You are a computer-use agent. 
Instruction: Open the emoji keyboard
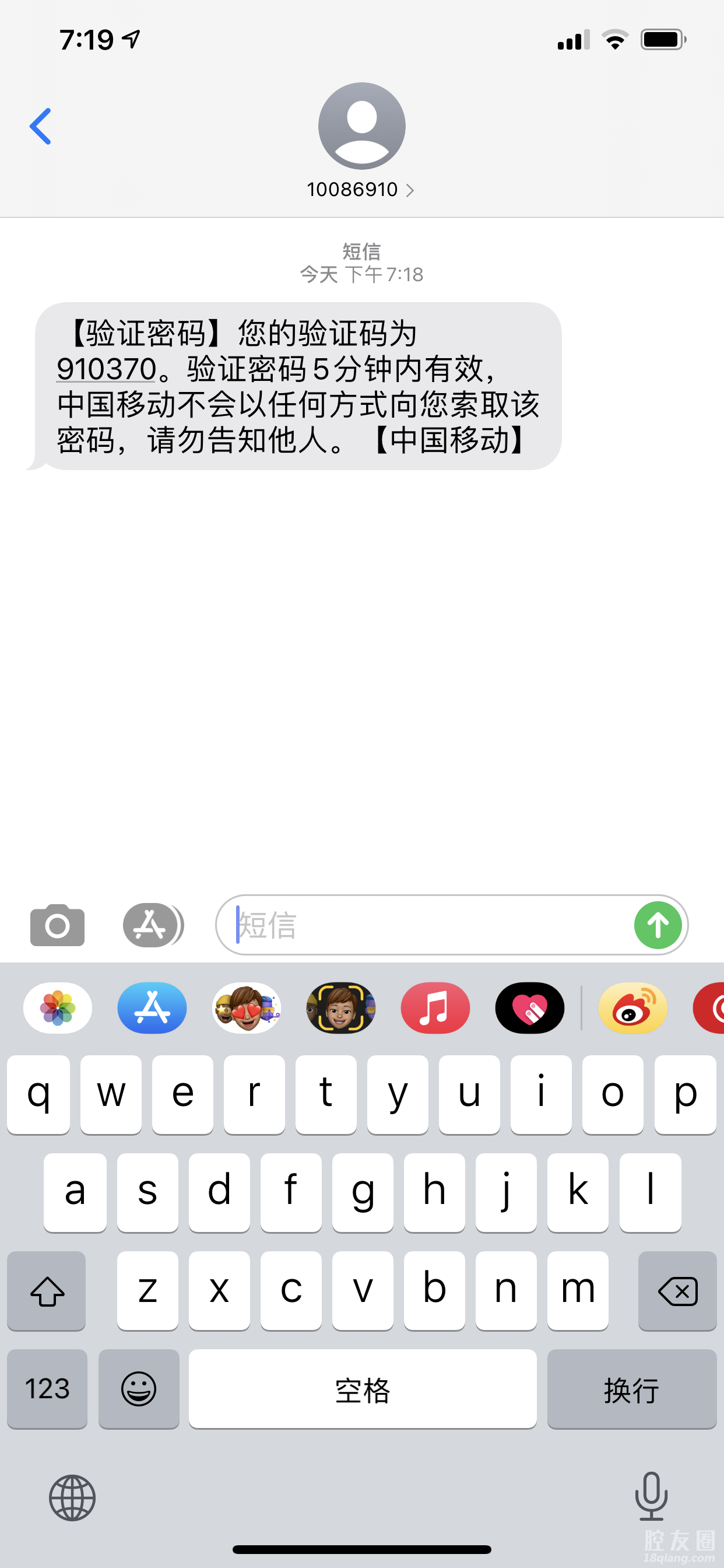point(139,1388)
